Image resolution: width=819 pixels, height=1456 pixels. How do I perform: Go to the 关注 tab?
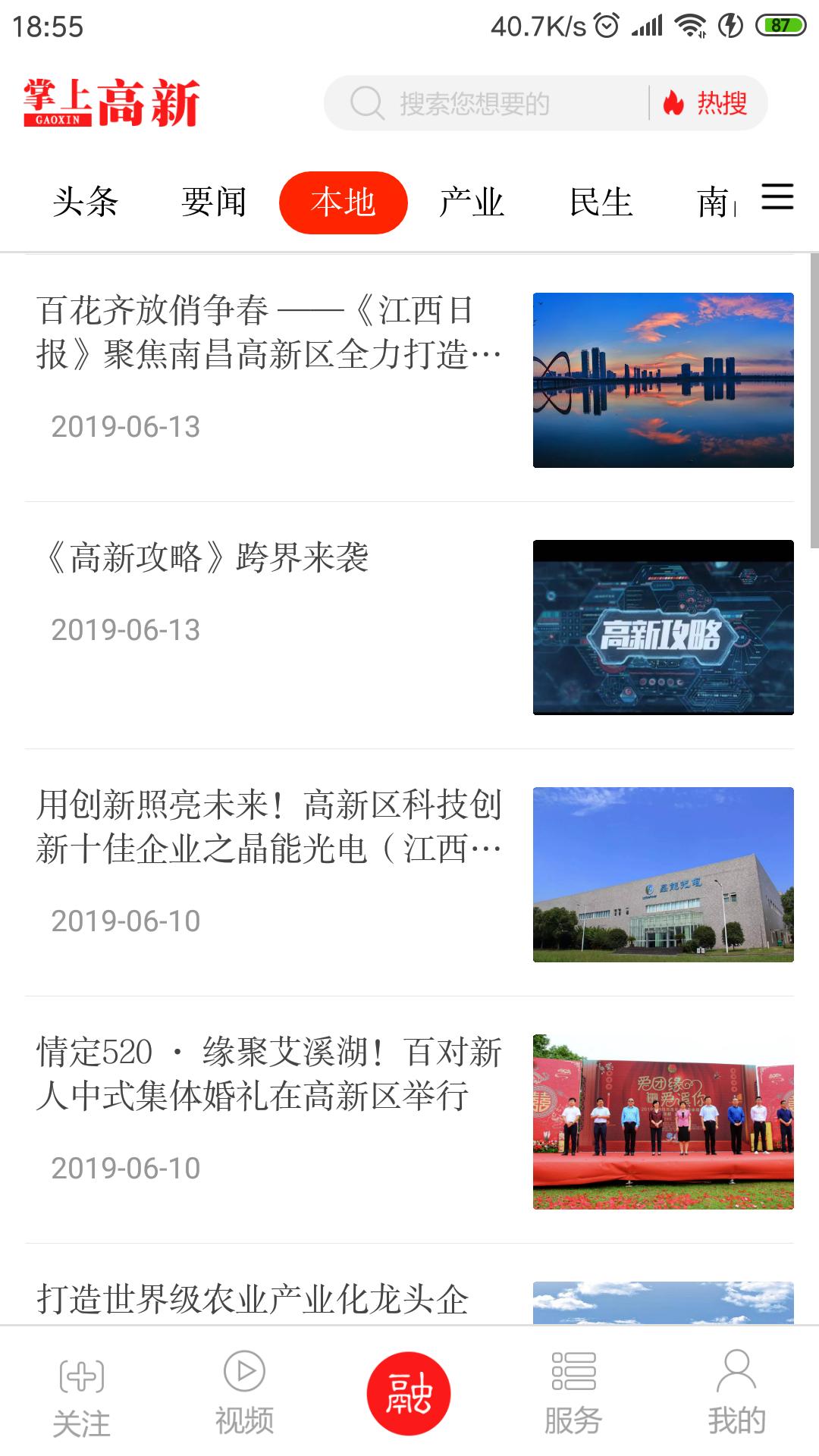81,1395
